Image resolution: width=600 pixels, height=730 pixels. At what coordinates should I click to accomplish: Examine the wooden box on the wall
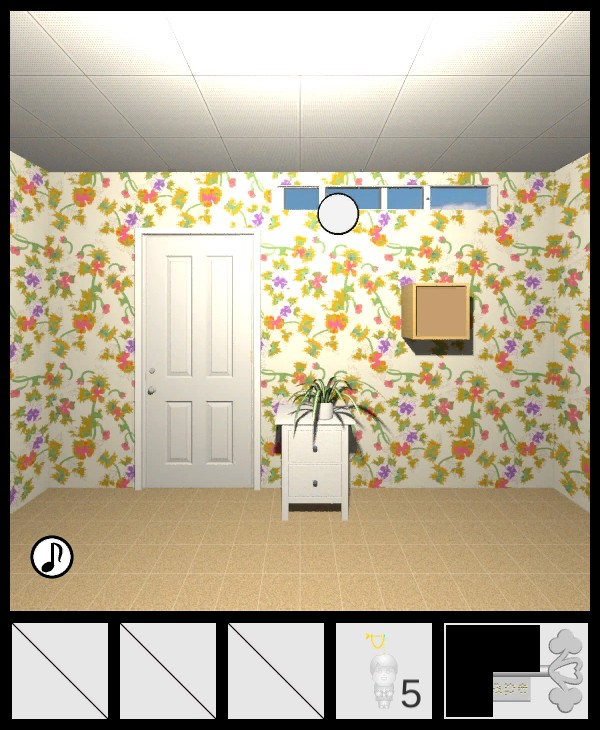point(437,311)
